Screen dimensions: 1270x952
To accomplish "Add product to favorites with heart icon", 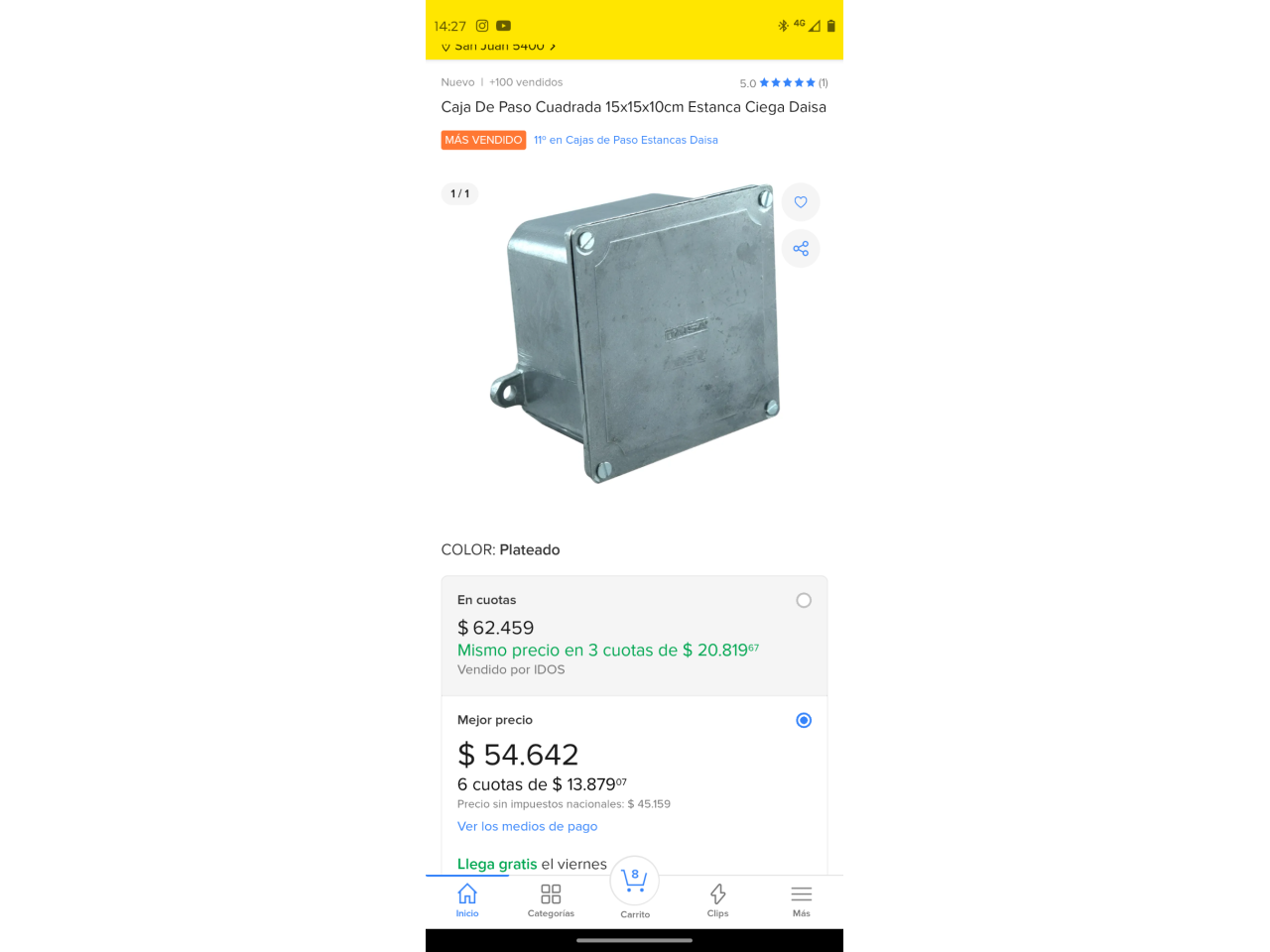I will pyautogui.click(x=801, y=202).
